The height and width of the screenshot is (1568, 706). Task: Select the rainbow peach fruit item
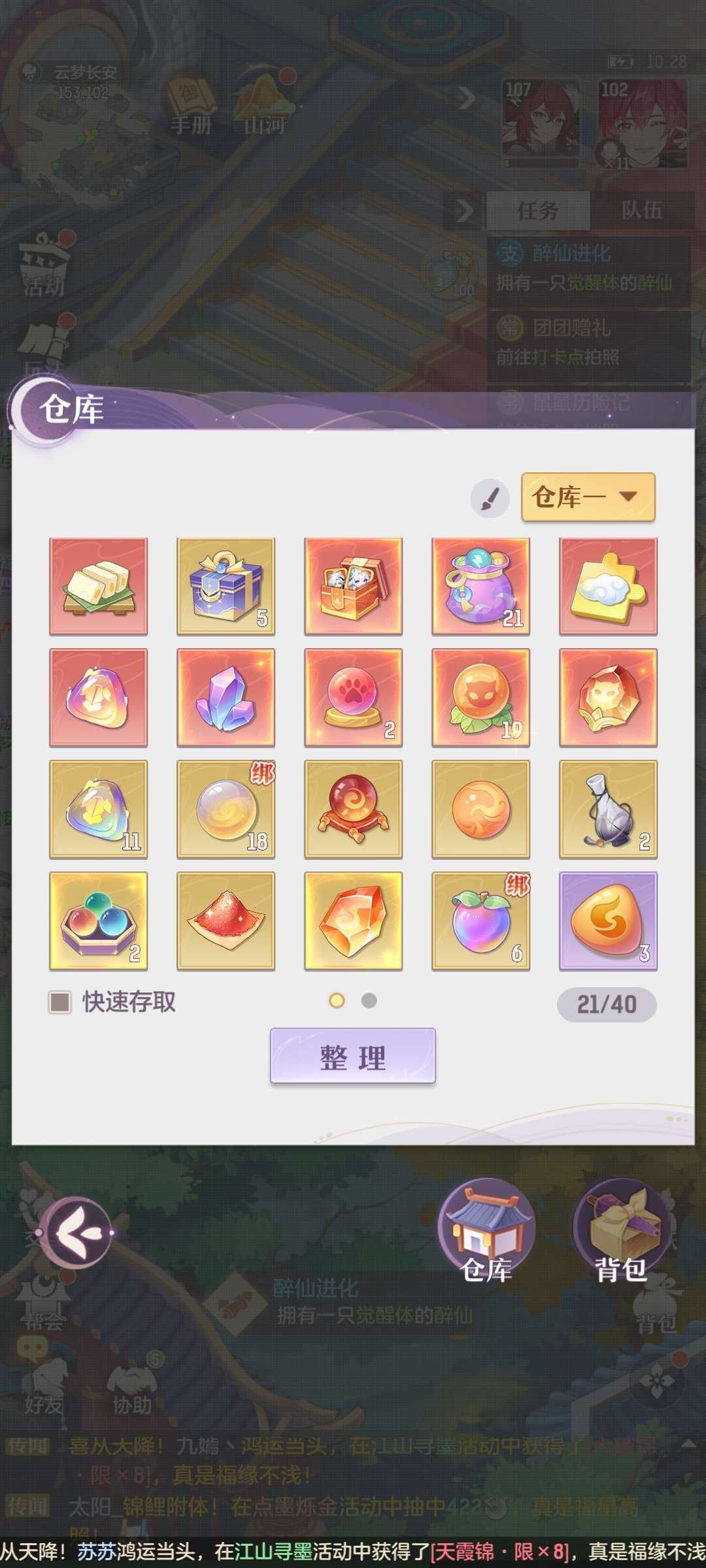[480, 921]
